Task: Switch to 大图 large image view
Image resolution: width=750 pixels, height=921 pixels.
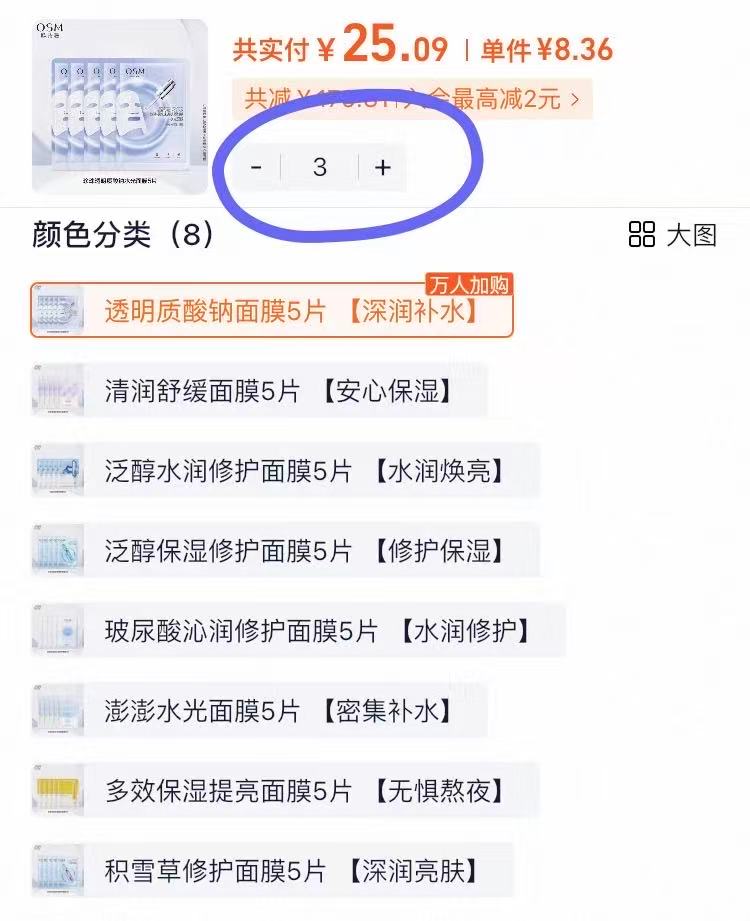Action: [x=673, y=235]
